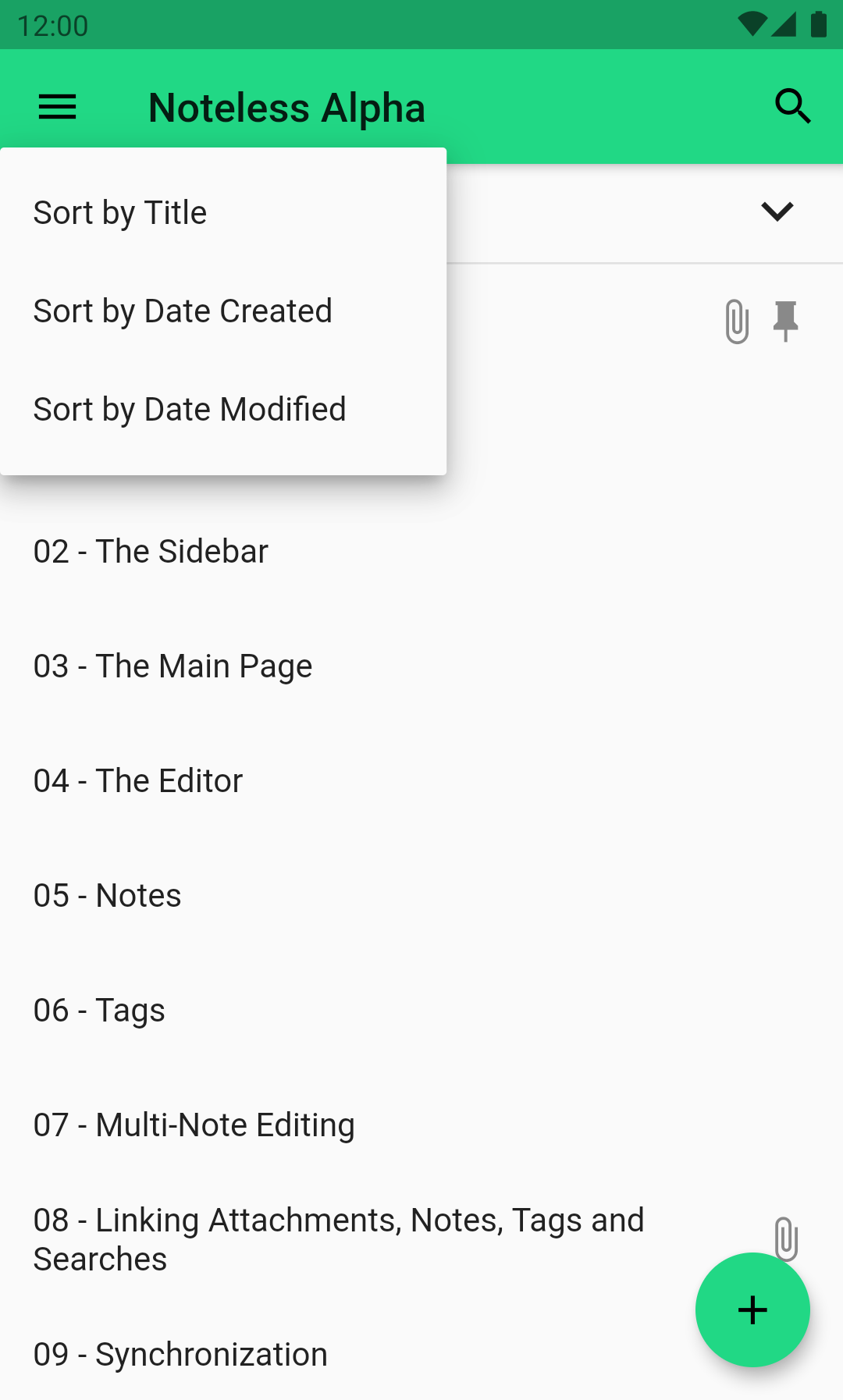
Task: Open note 07 - Multi-Note Editing
Action: tap(421, 1125)
